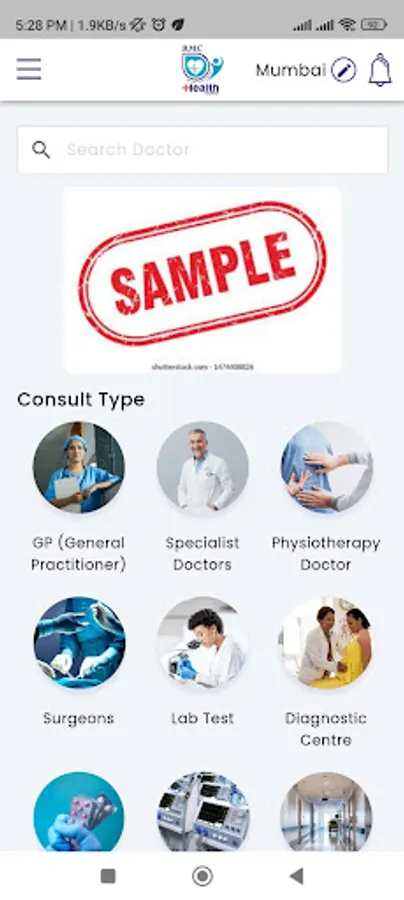Open the hamburger drawer menu
Viewport: 404px width, 900px height.
click(29, 69)
